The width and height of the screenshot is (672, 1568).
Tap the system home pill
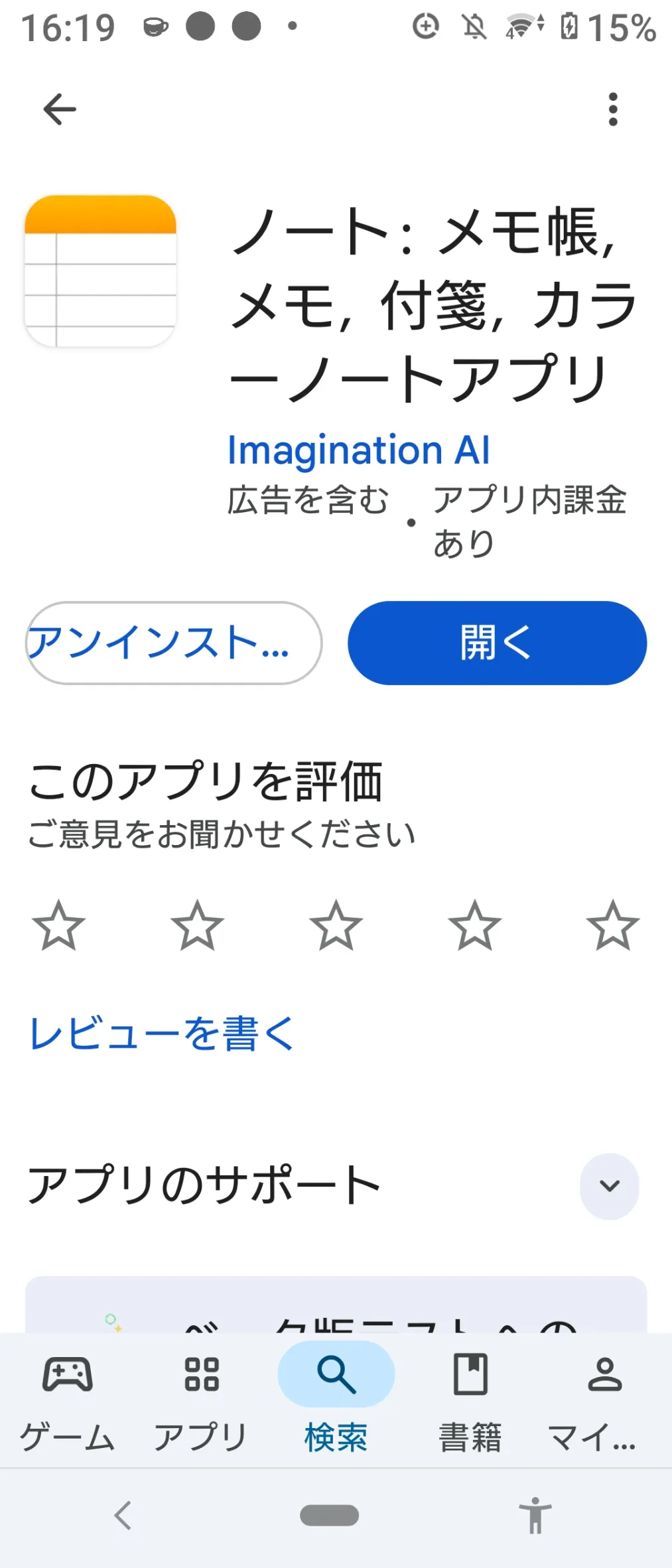[x=330, y=1516]
